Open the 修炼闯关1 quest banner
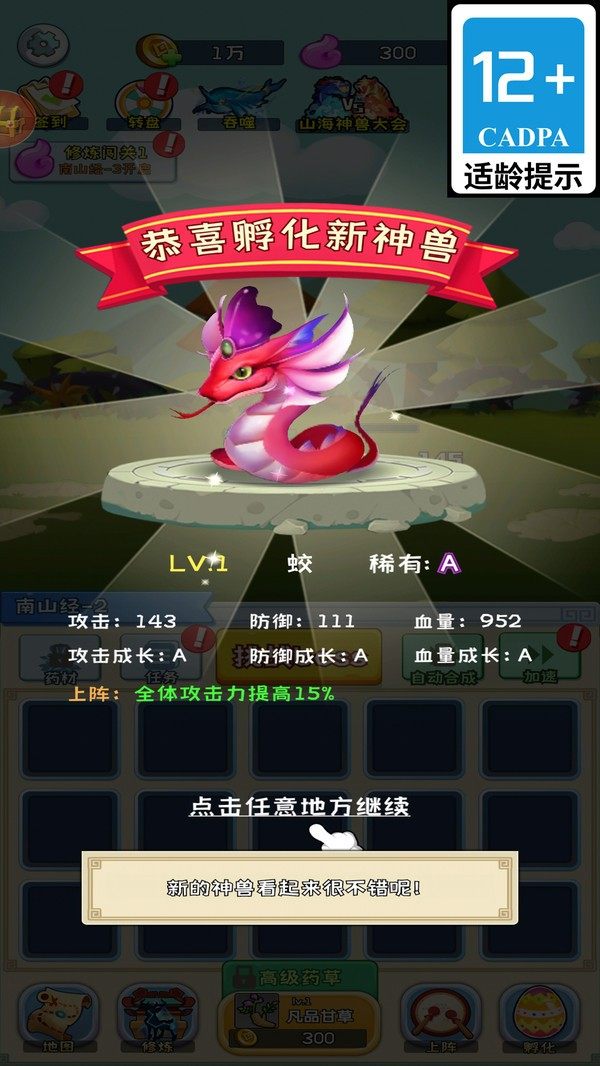600x1066 pixels. 92,160
